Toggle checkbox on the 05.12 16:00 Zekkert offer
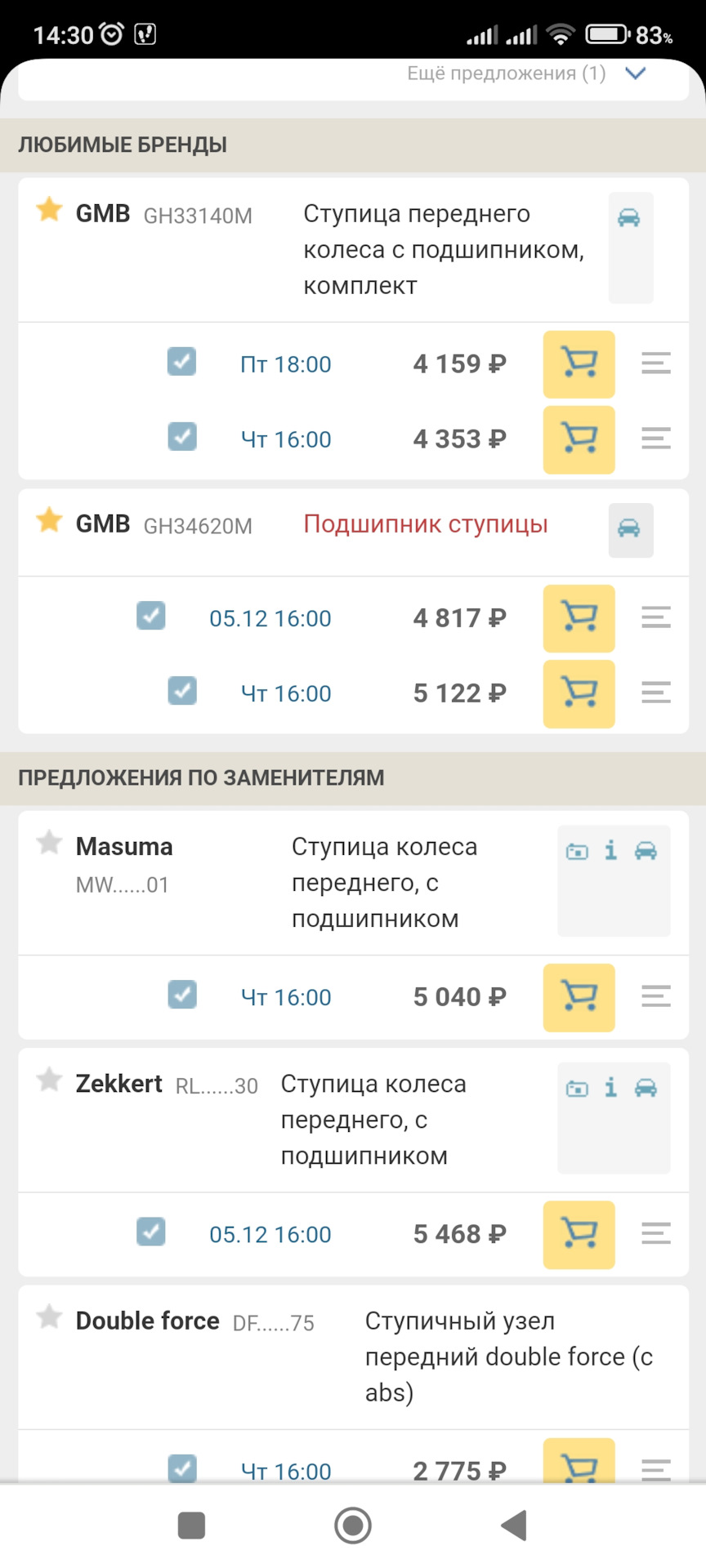Screen dimensions: 706x1568 click(x=150, y=1232)
